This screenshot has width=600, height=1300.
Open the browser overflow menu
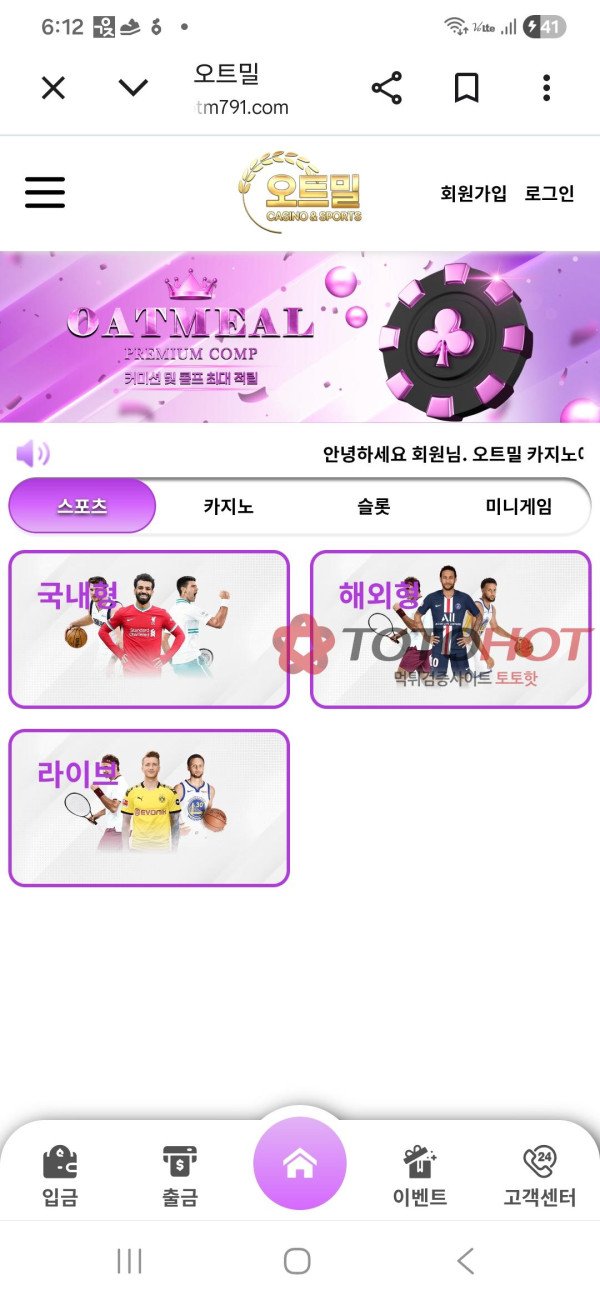[546, 88]
